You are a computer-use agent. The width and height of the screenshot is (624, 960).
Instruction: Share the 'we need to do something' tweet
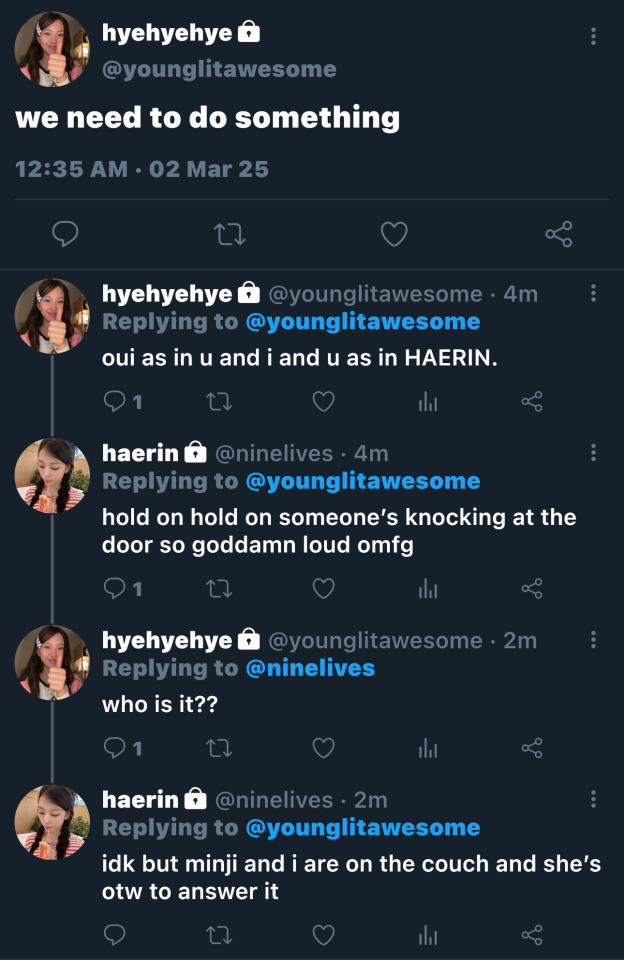[x=558, y=234]
